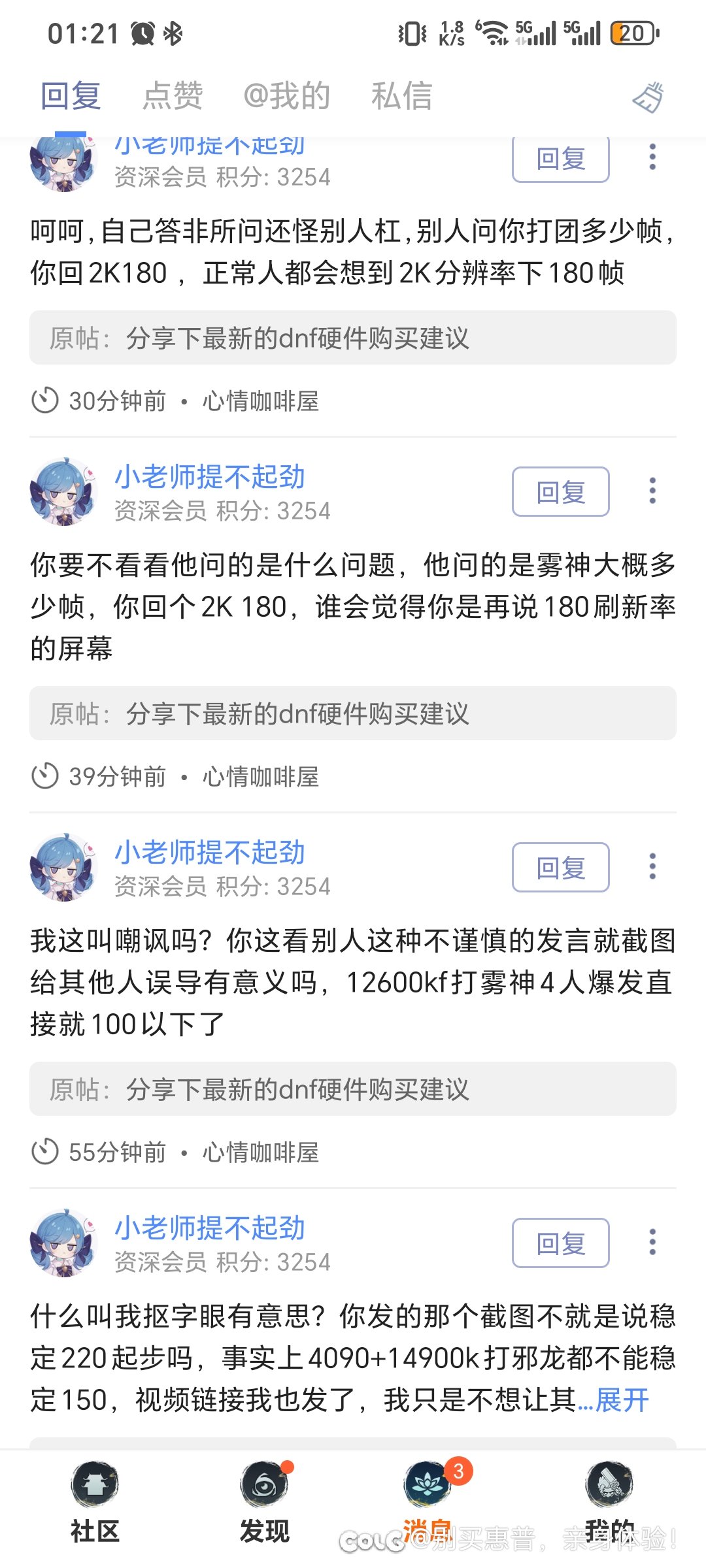The image size is (706, 1568).
Task: Tap 回复 on the 39分钟前 comment
Action: [x=561, y=492]
